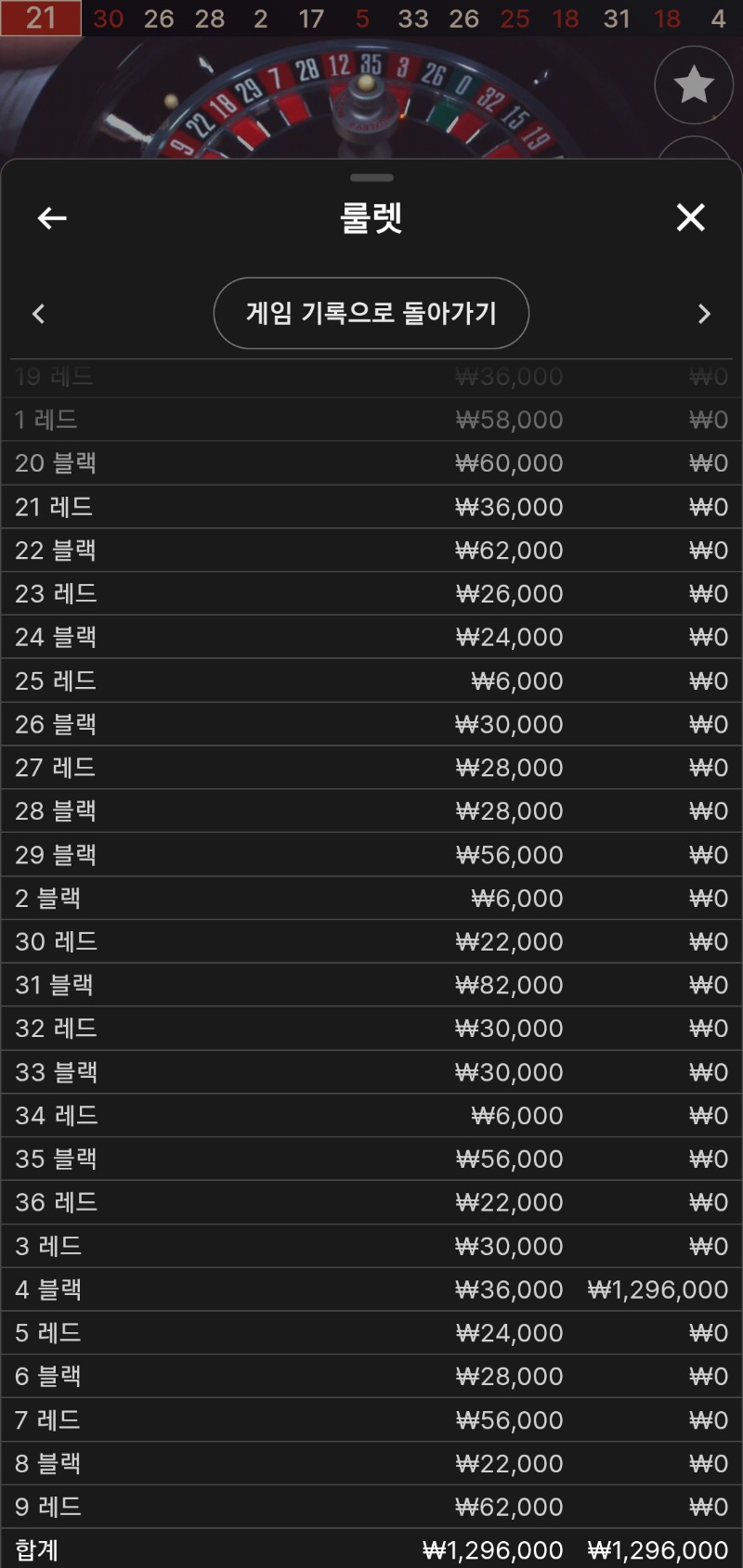
Task: Go to the previous game record
Action: pos(39,314)
